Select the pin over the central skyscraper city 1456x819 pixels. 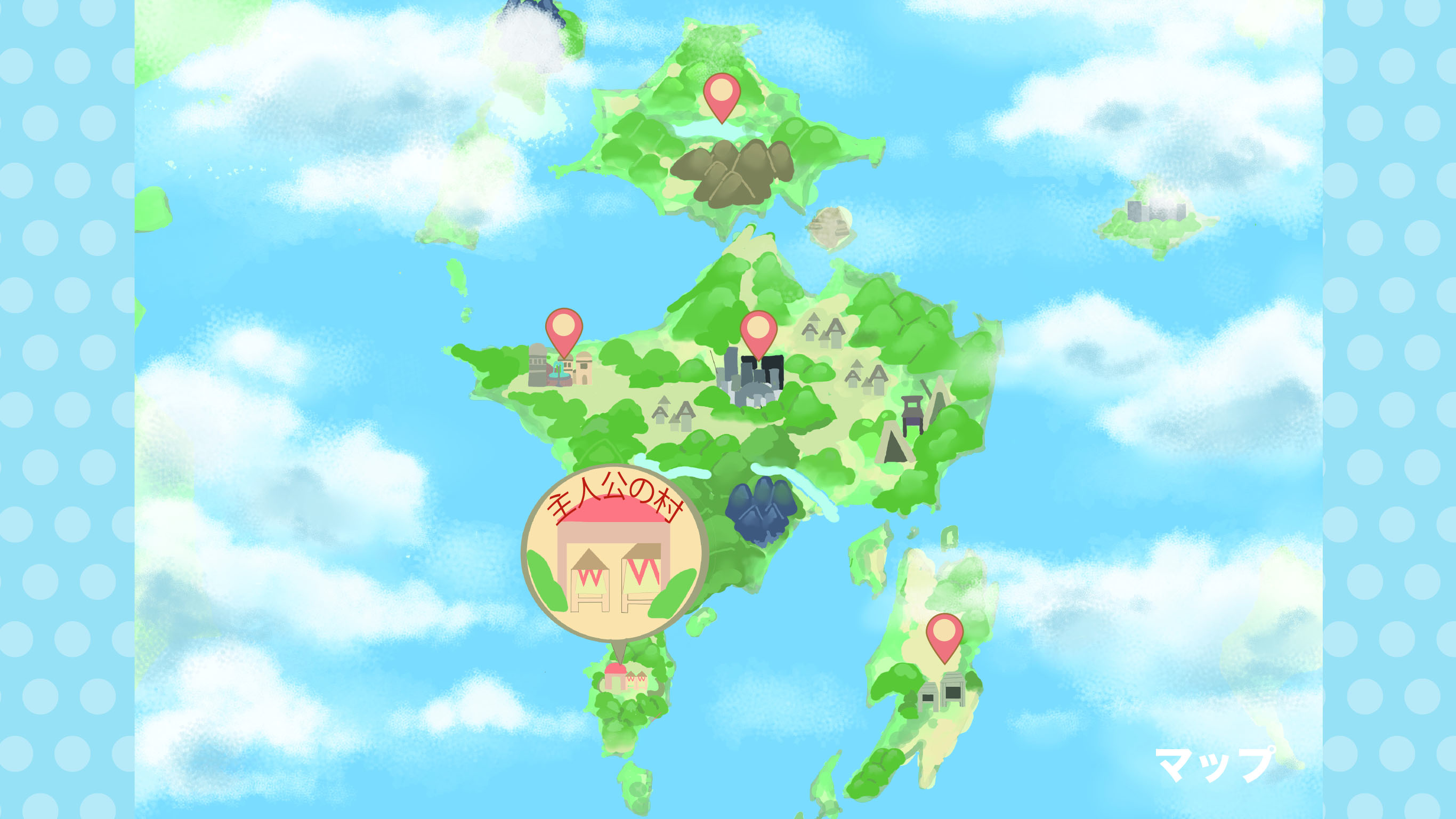click(x=758, y=331)
